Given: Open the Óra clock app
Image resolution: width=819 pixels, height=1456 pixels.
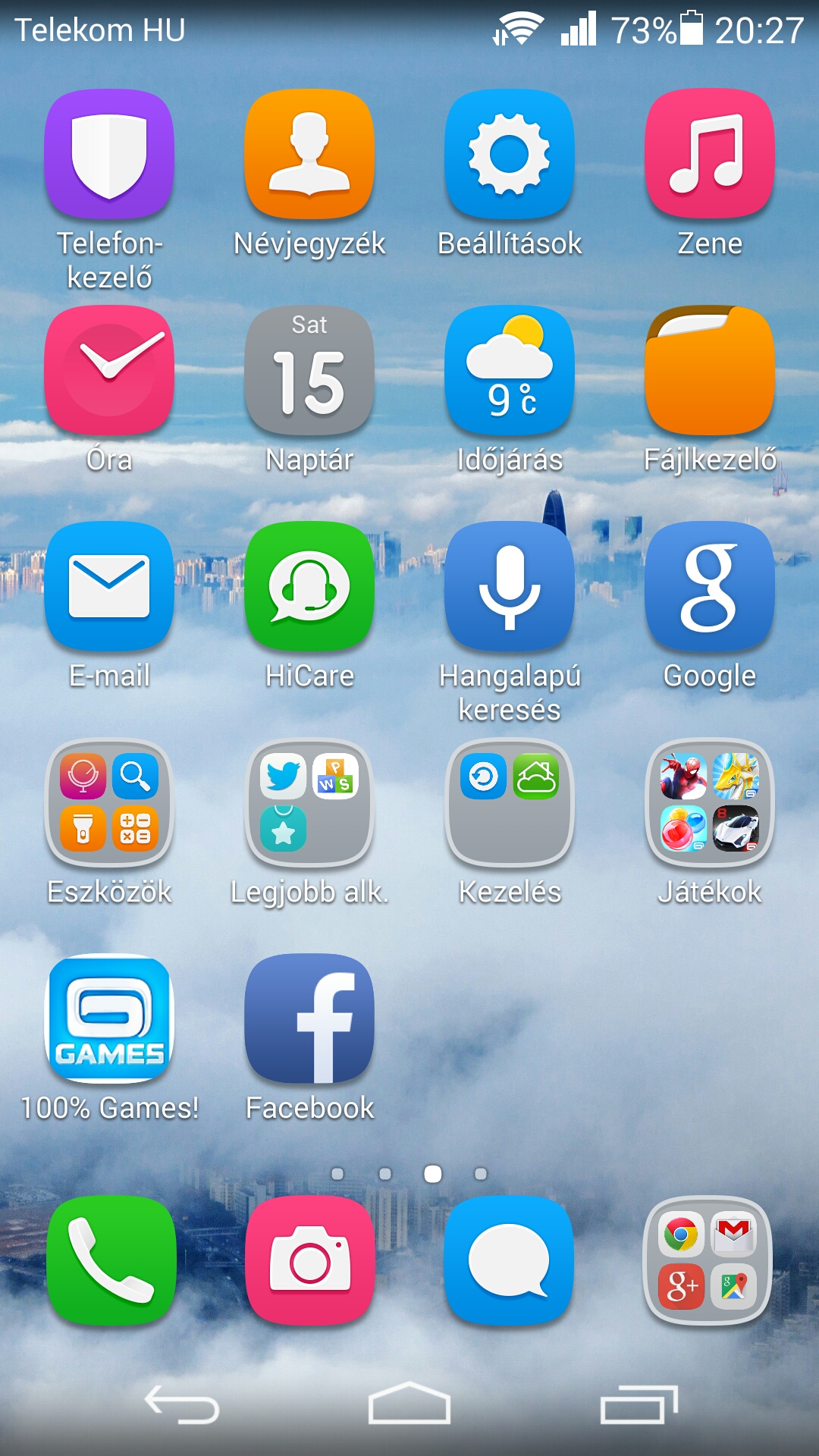Looking at the screenshot, I should (108, 372).
